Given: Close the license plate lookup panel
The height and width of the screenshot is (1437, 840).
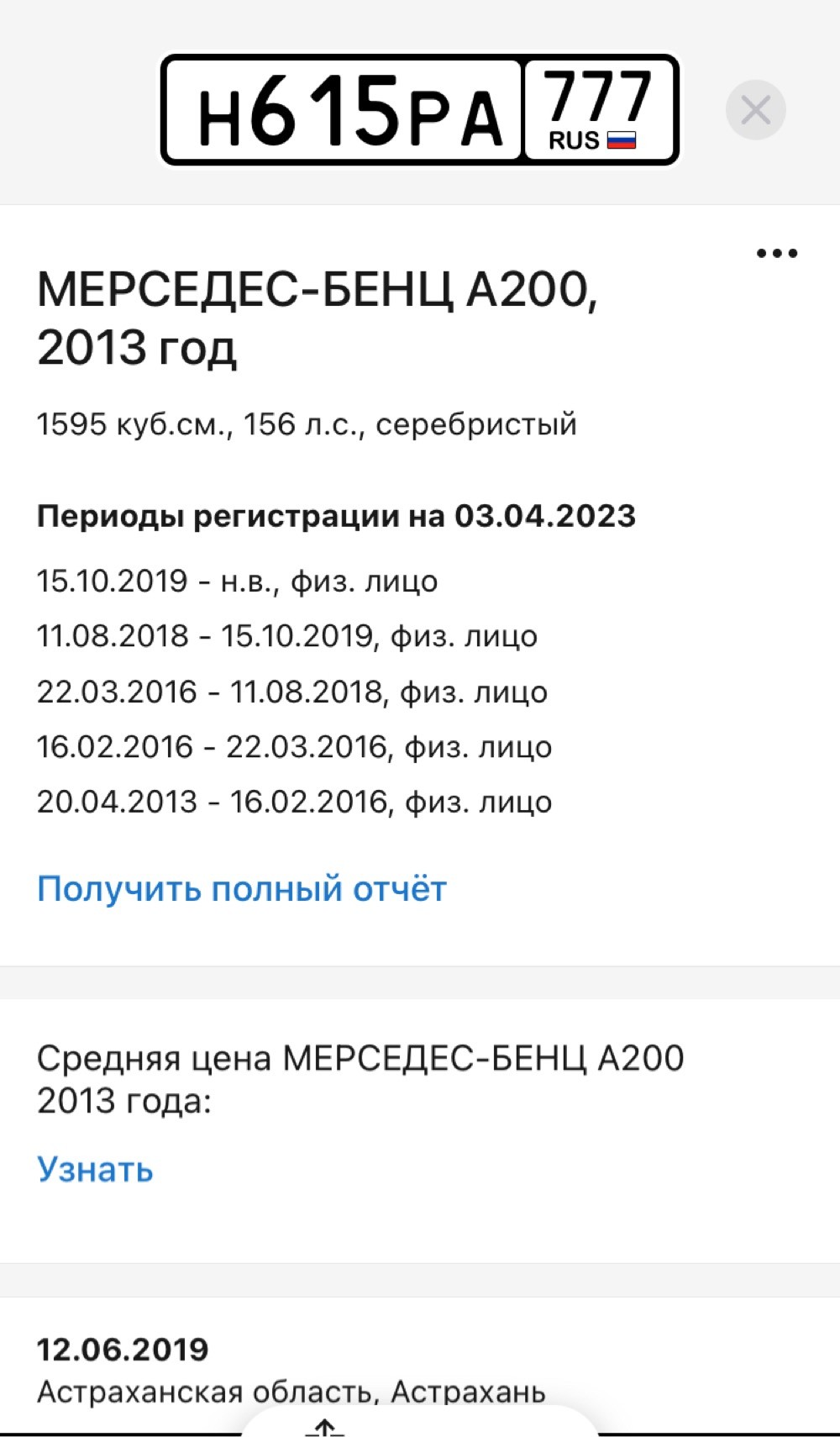Looking at the screenshot, I should tap(755, 110).
